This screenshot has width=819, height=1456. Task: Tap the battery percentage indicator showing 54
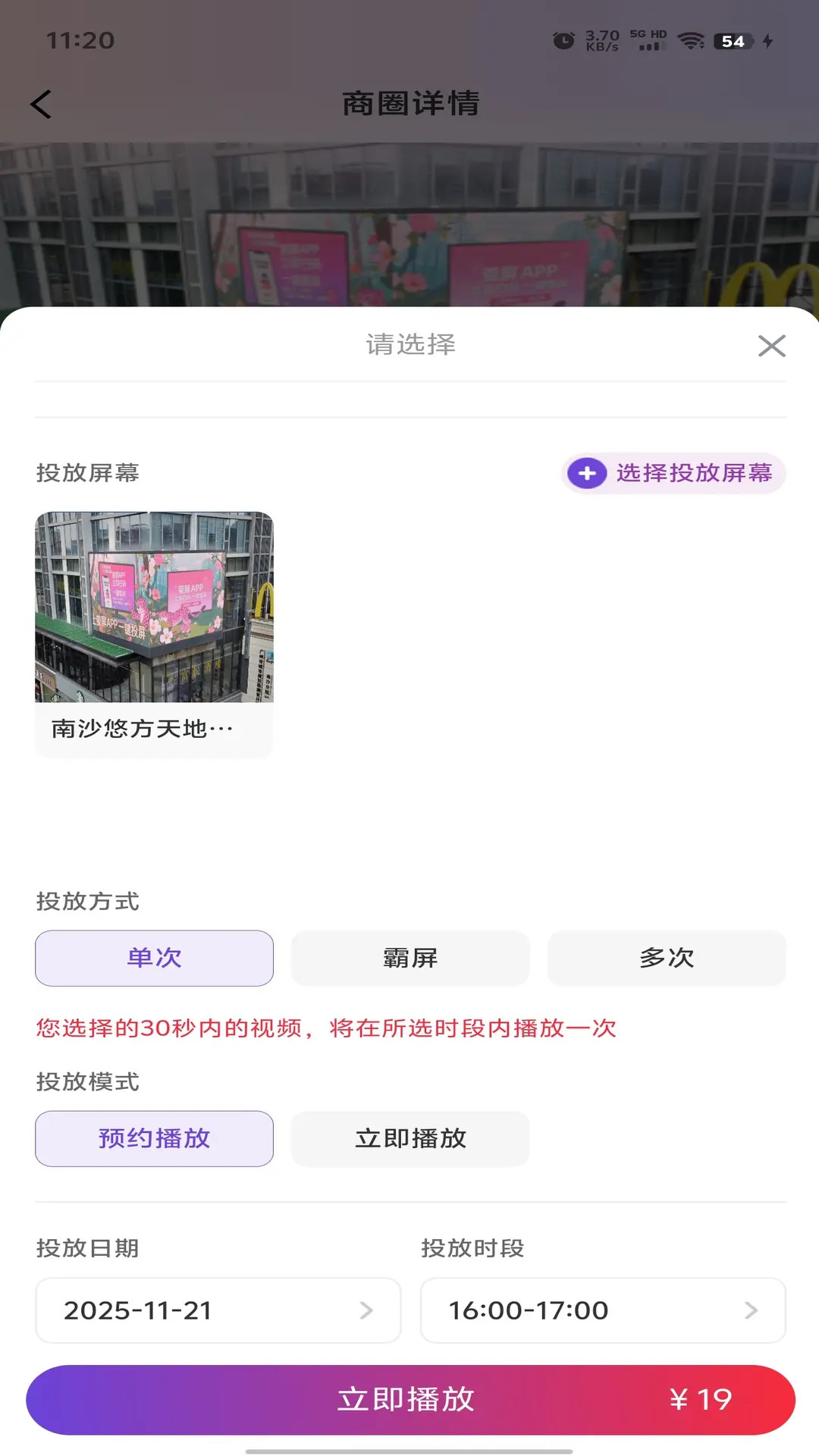pyautogui.click(x=732, y=42)
